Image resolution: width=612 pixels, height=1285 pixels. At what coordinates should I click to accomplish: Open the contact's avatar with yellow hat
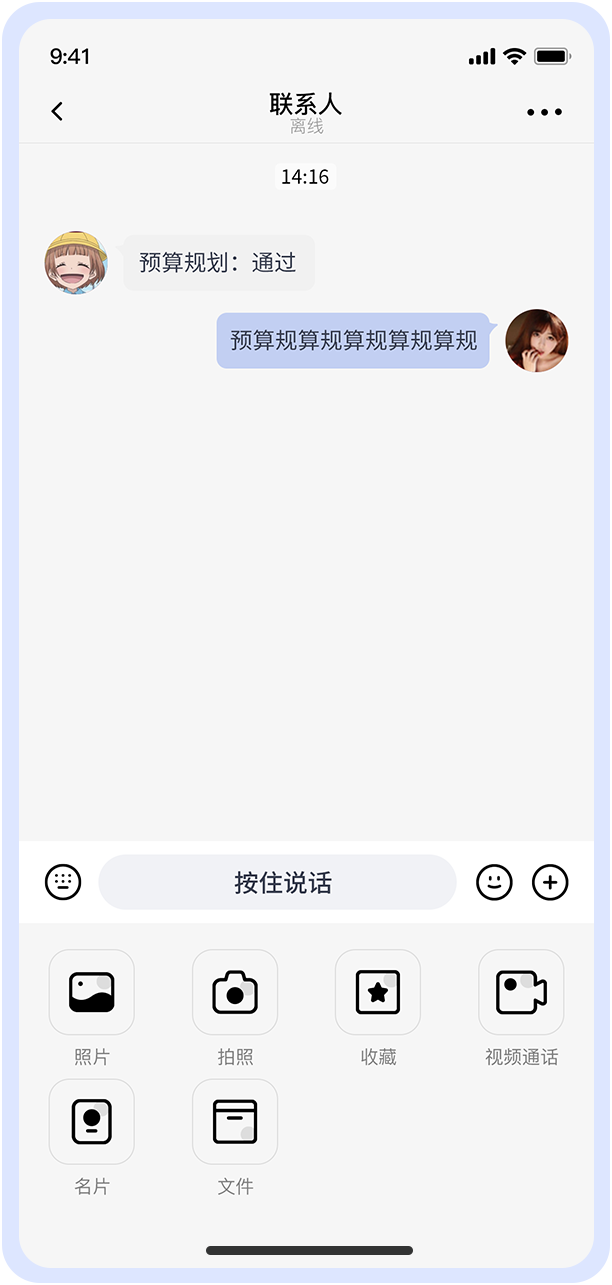[76, 263]
